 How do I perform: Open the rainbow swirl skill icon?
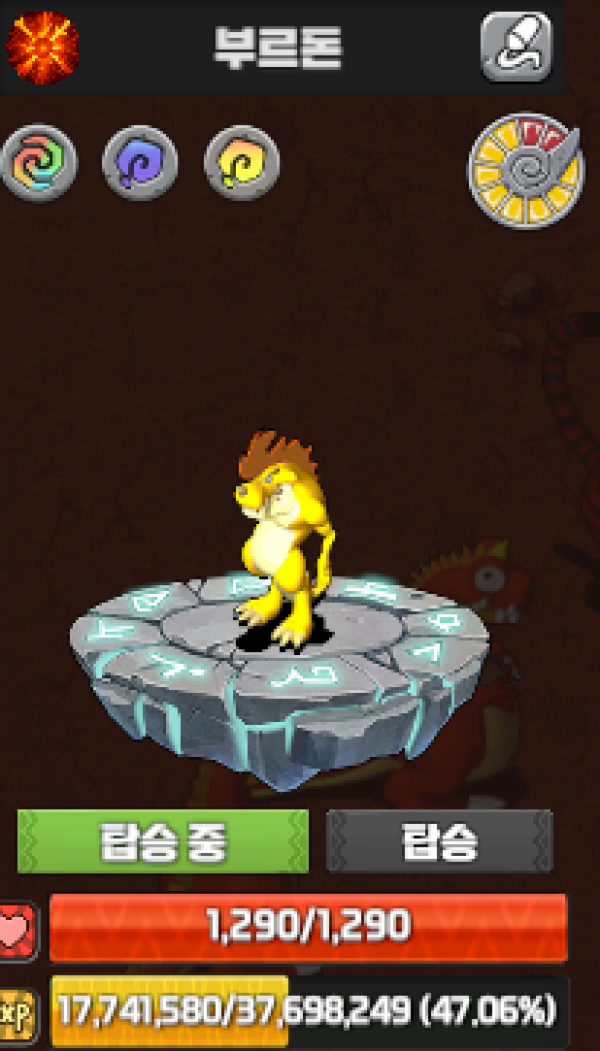click(38, 163)
